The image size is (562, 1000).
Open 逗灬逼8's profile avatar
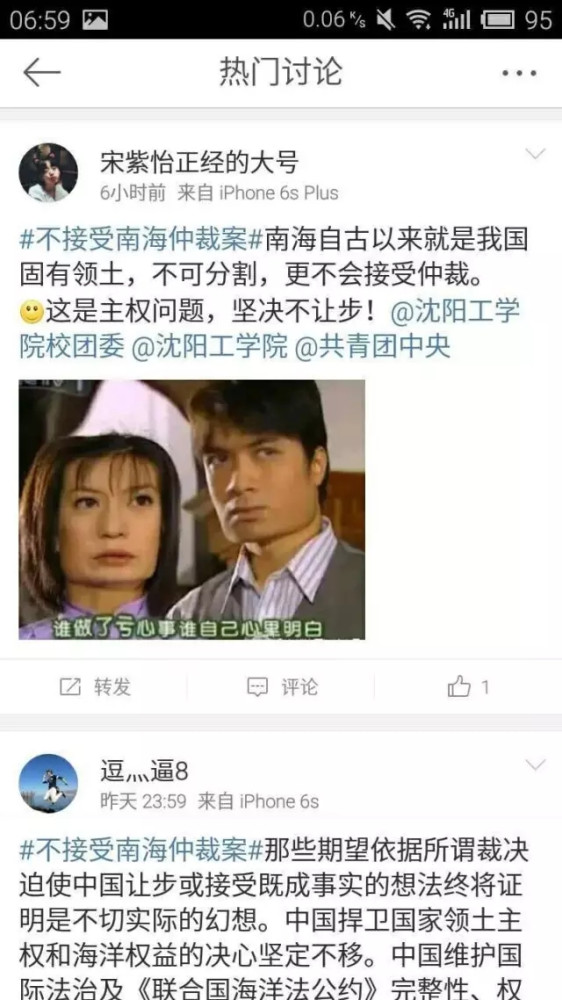[x=48, y=784]
